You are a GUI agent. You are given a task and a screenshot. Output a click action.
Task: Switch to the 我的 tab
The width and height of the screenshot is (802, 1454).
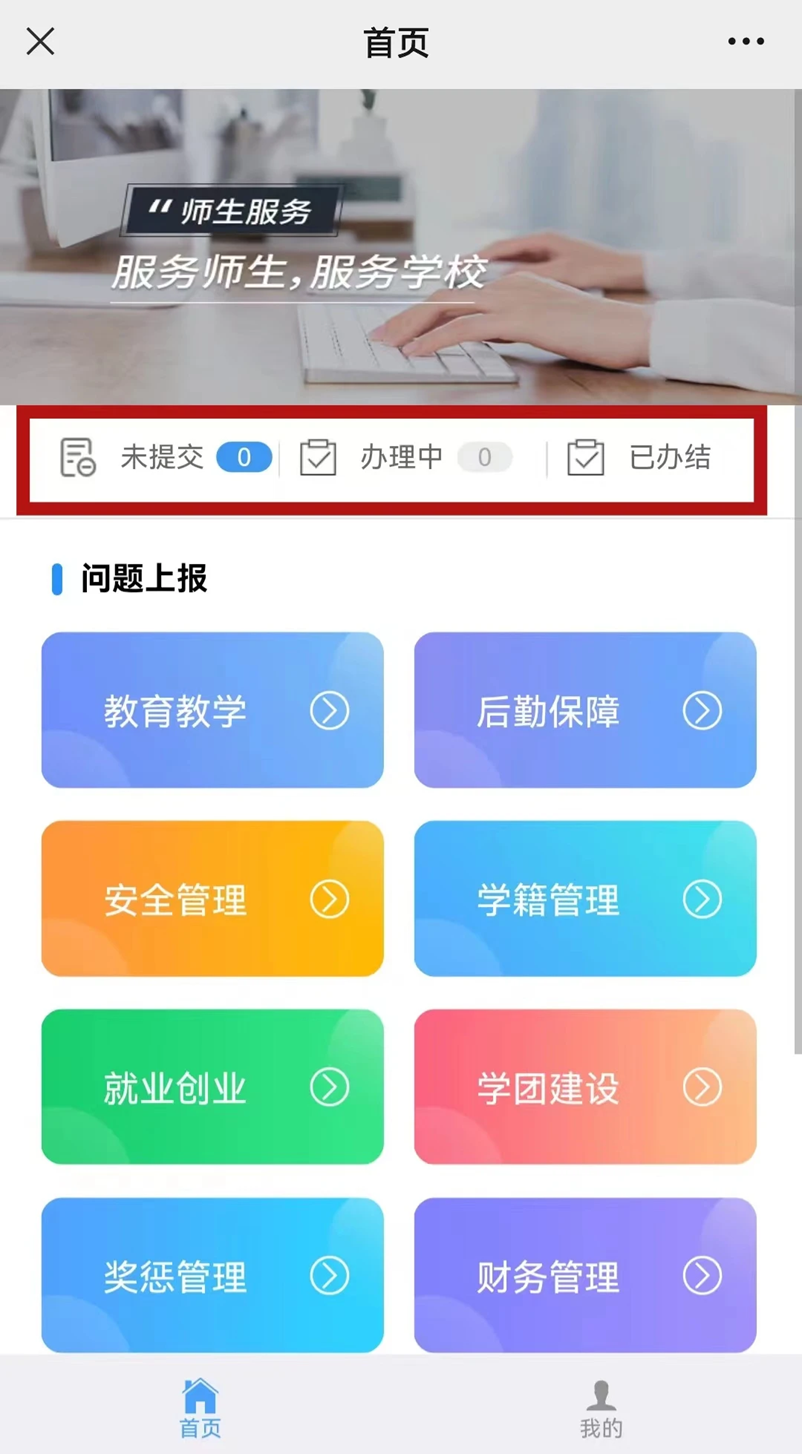coord(601,1407)
